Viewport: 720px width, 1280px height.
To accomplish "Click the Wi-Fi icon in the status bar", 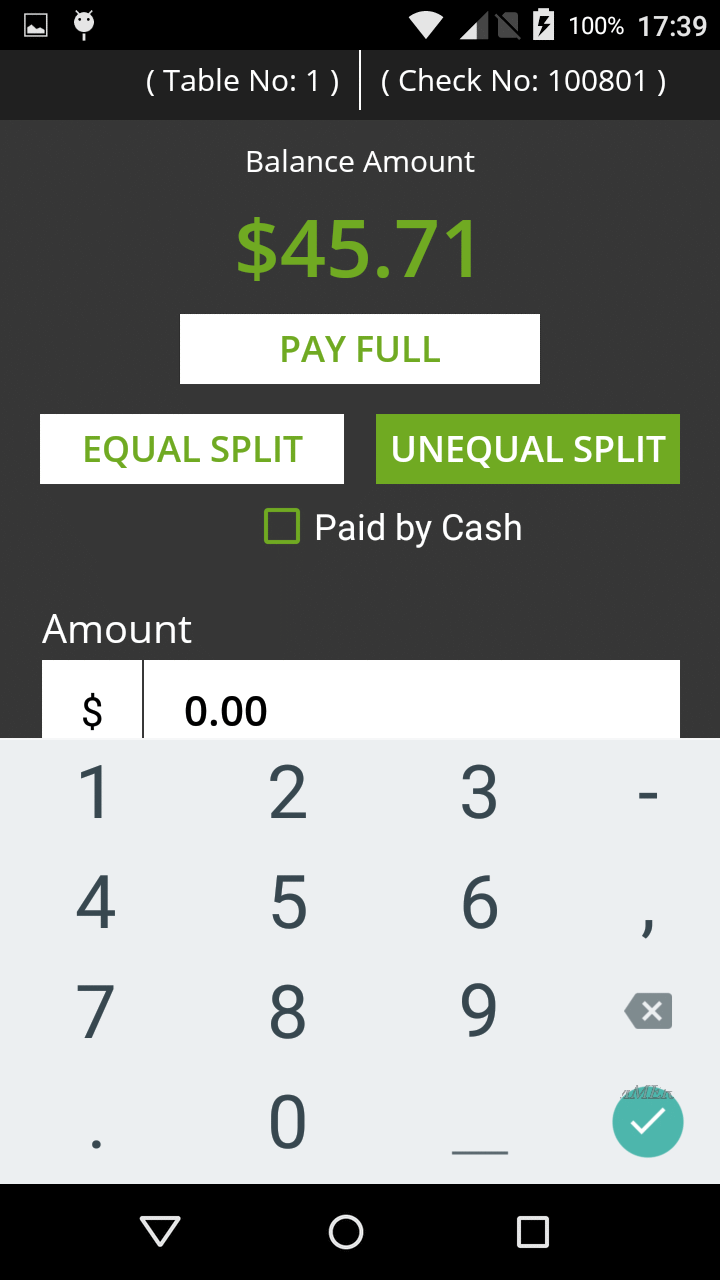I will tap(427, 27).
